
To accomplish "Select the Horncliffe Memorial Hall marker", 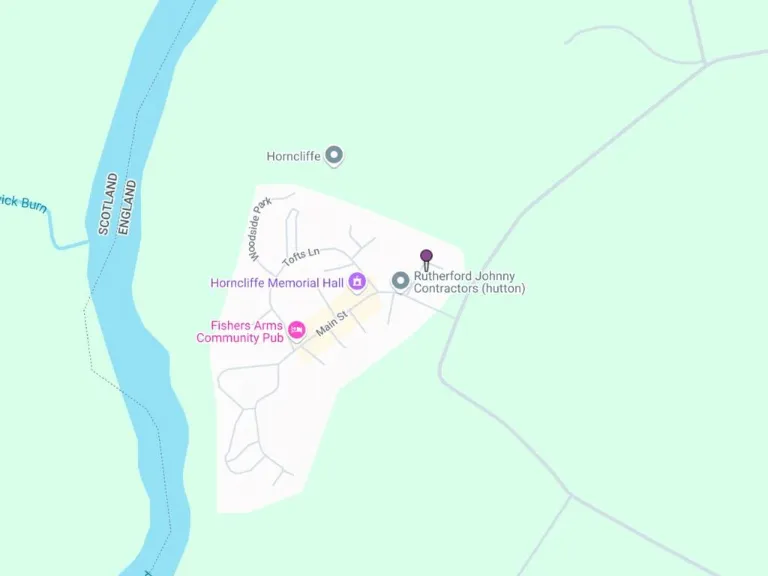I will [x=356, y=282].
